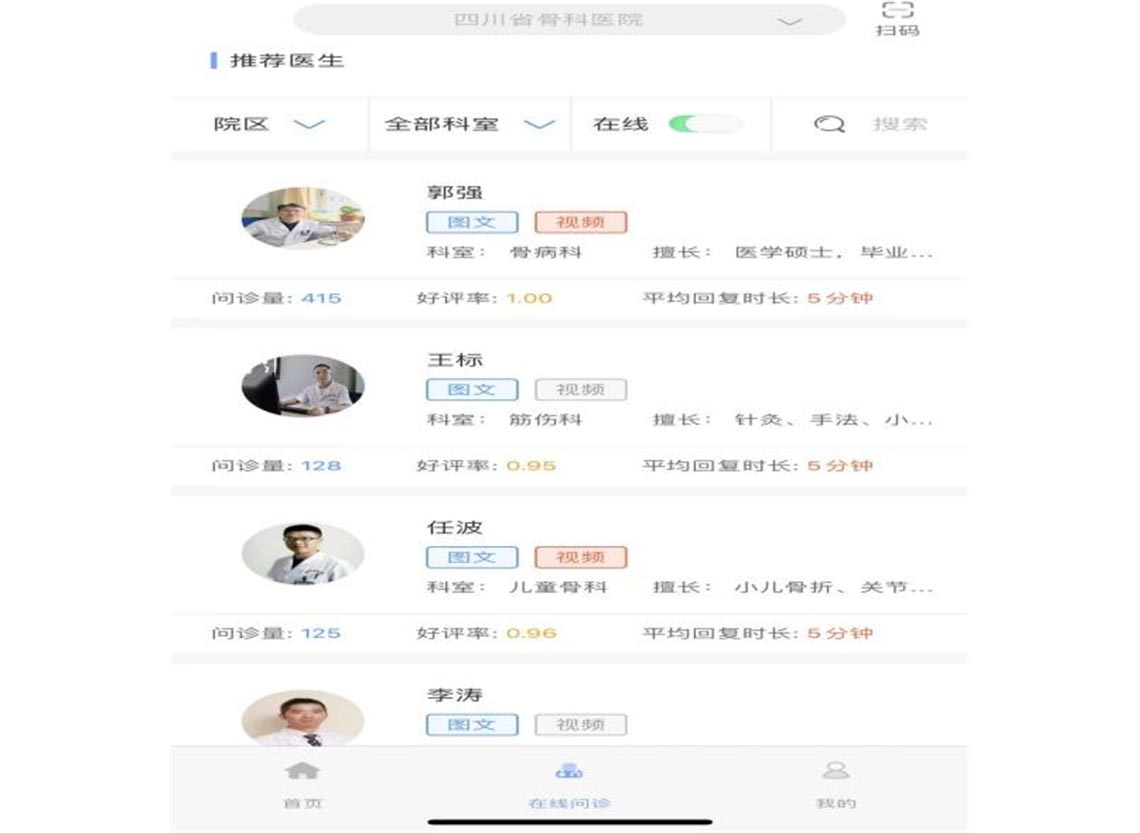Viewport: 1140px width, 833px height.
Task: Open doctor 任波's profile
Action: coord(303,553)
